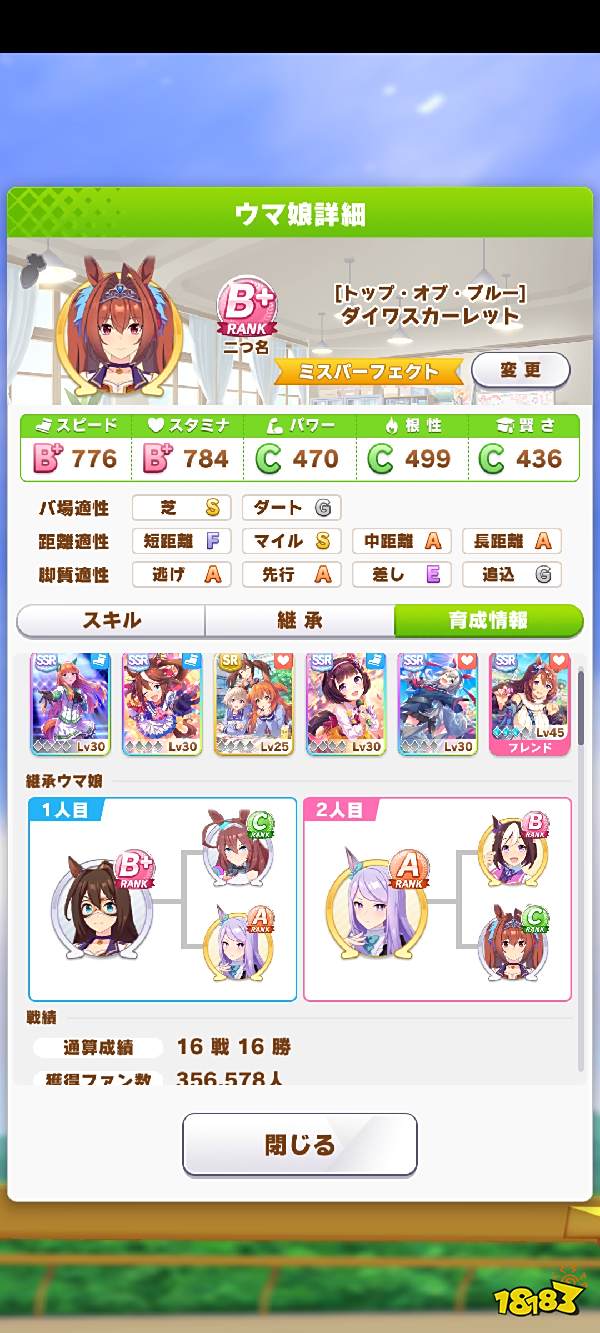Open the フレンド support card Lv45

pyautogui.click(x=530, y=703)
